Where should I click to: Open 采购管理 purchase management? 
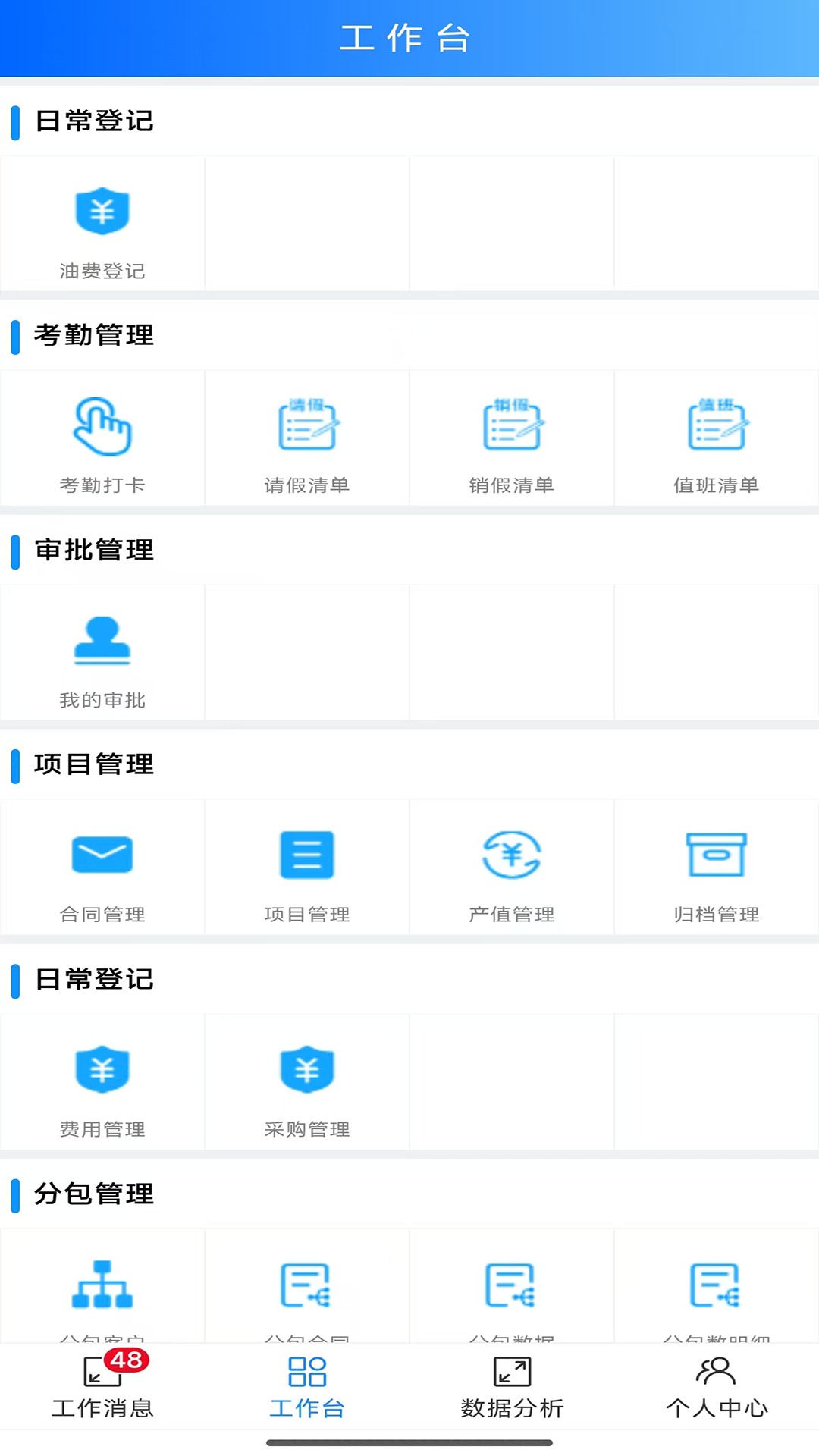point(307,1085)
